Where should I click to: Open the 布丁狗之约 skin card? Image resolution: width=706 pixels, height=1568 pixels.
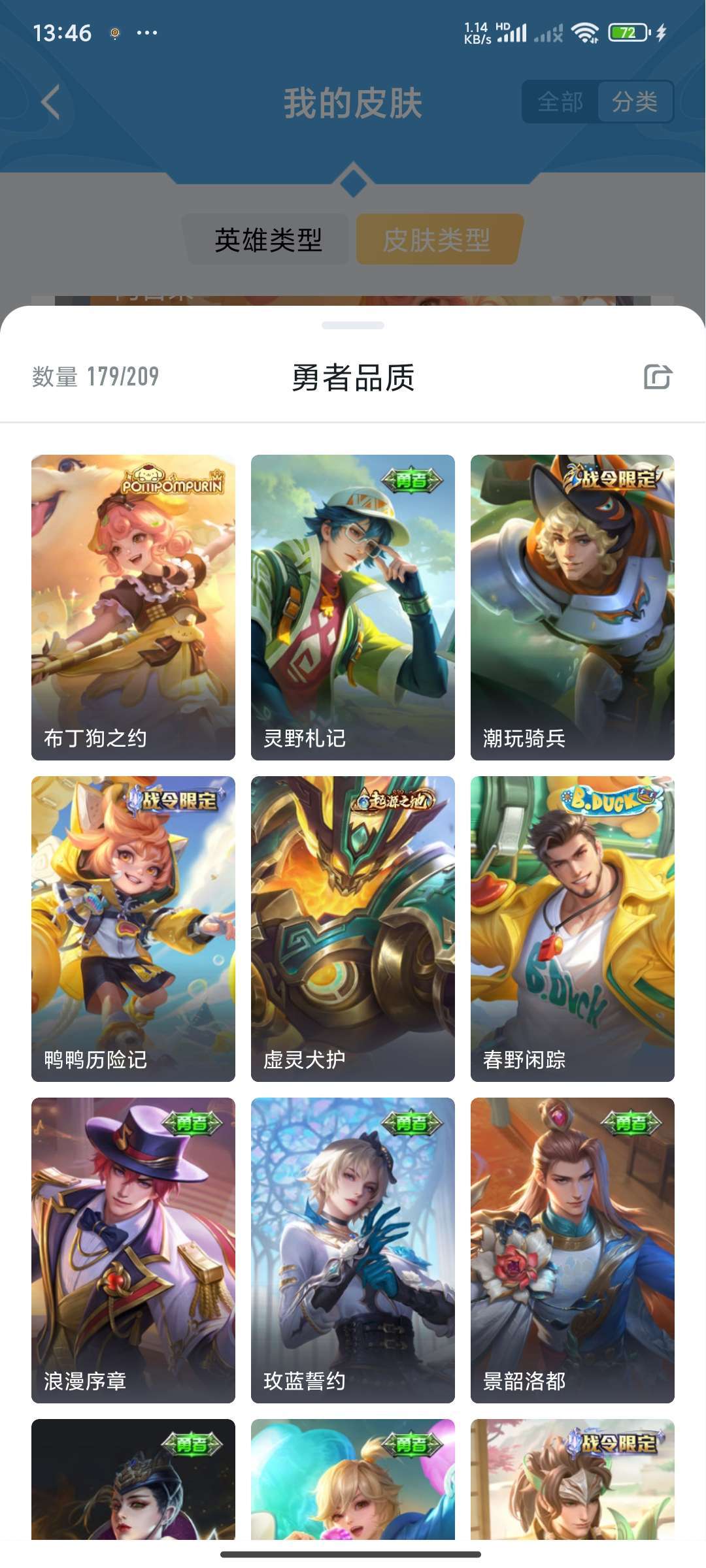coord(133,608)
